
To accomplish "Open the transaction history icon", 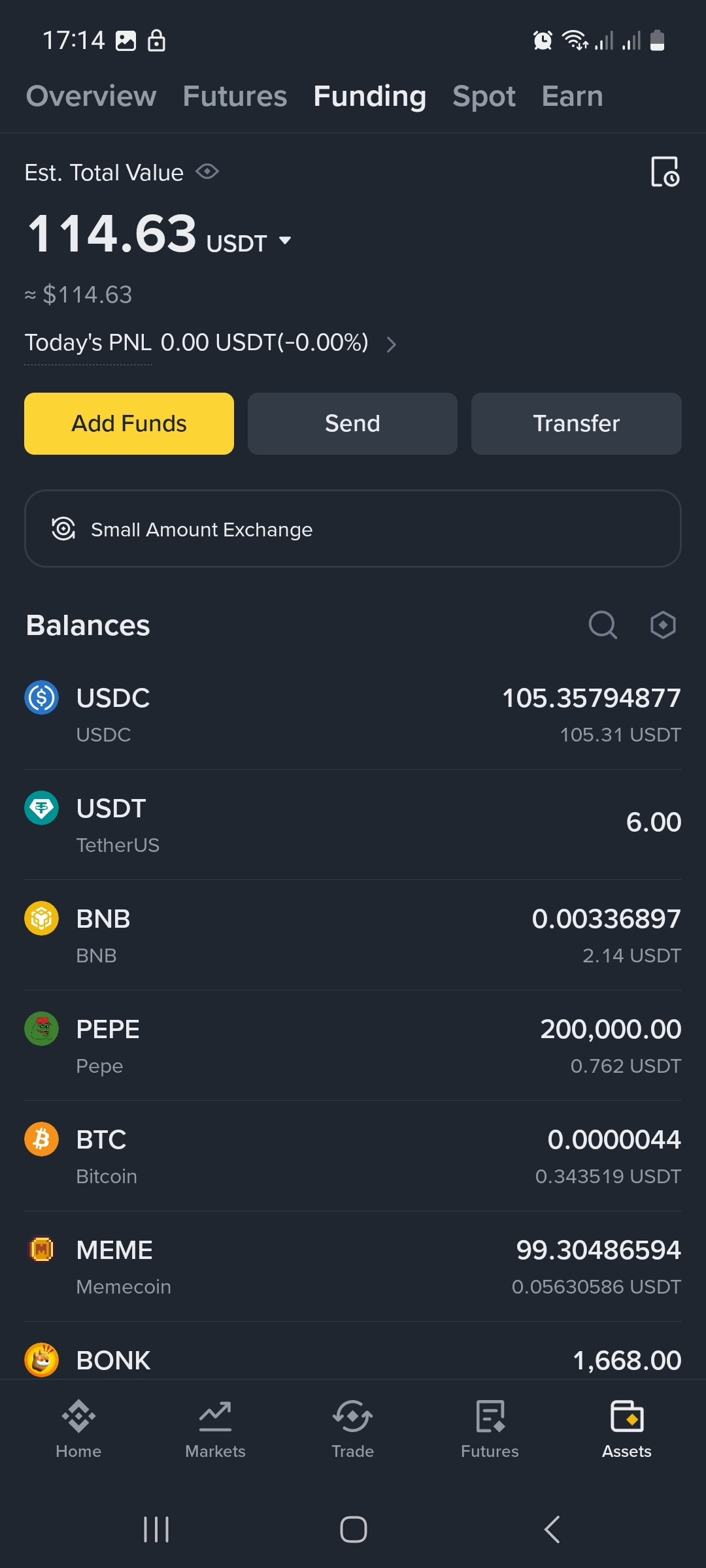I will [x=665, y=172].
